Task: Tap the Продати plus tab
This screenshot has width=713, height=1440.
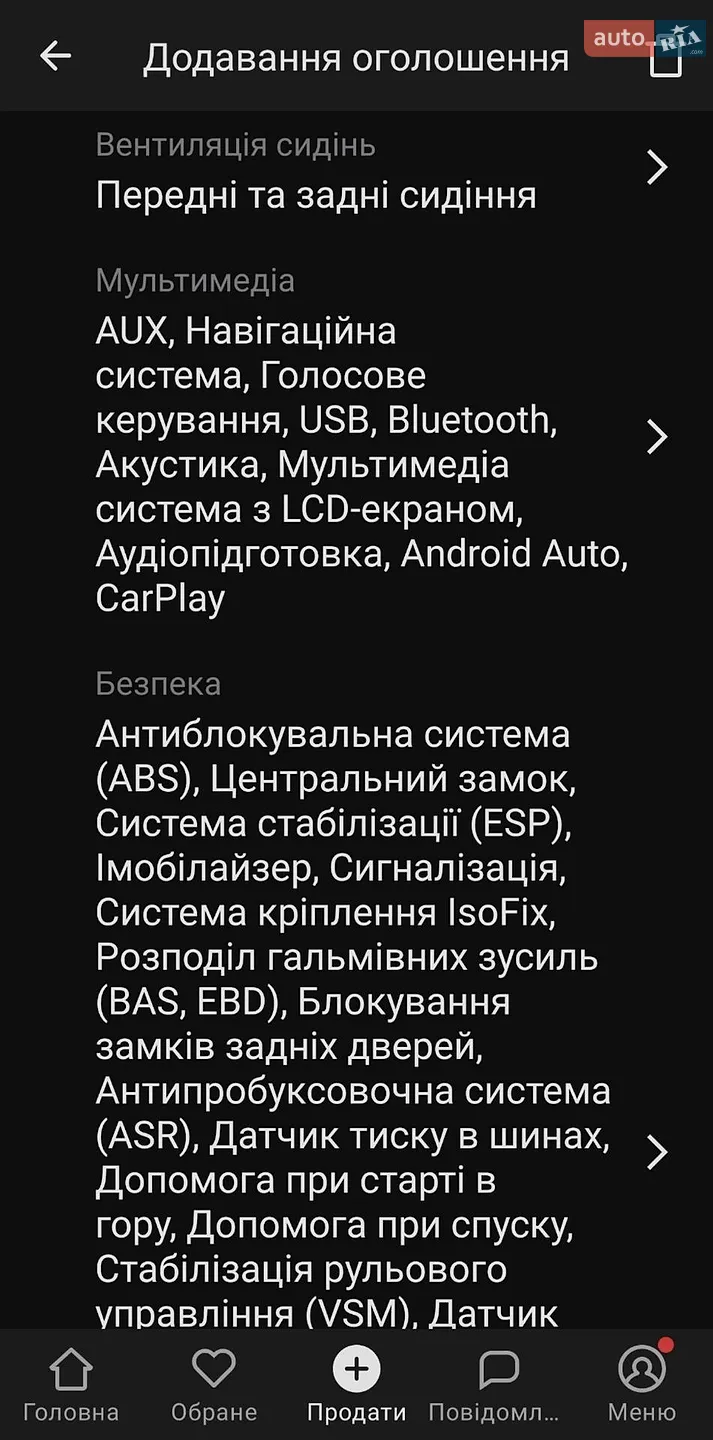Action: click(x=357, y=1385)
